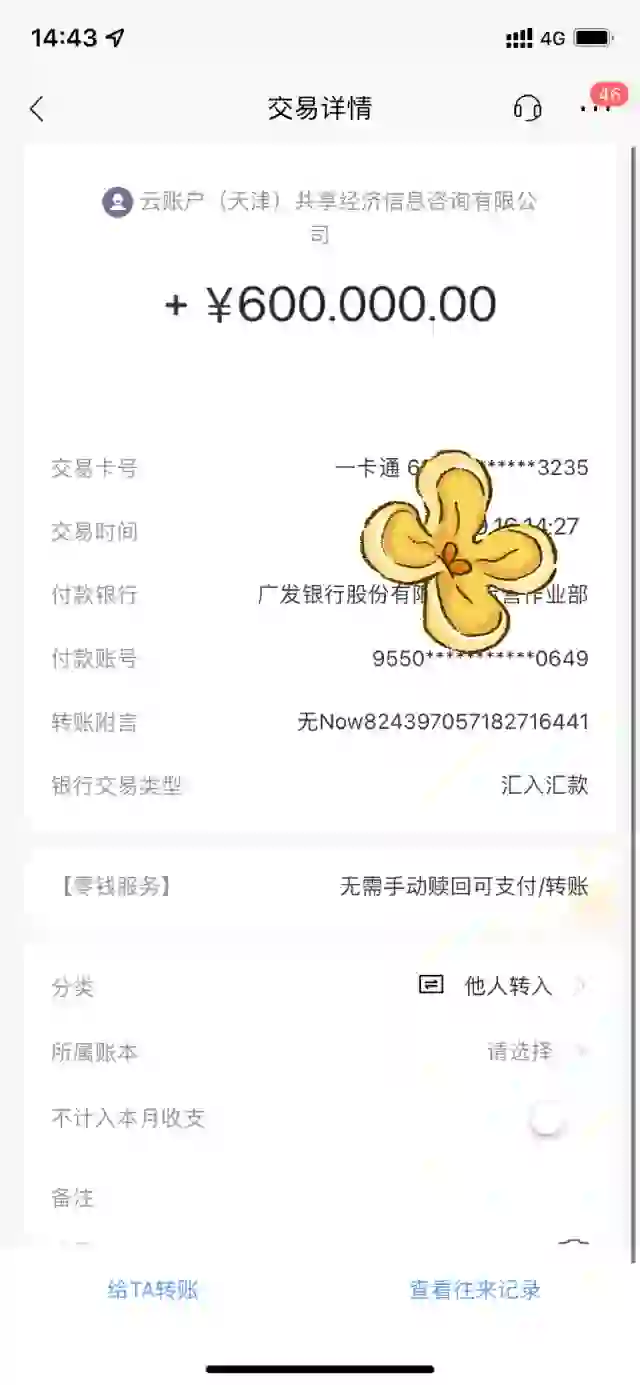Go back from 交易详情
640x1385 pixels.
[37, 109]
